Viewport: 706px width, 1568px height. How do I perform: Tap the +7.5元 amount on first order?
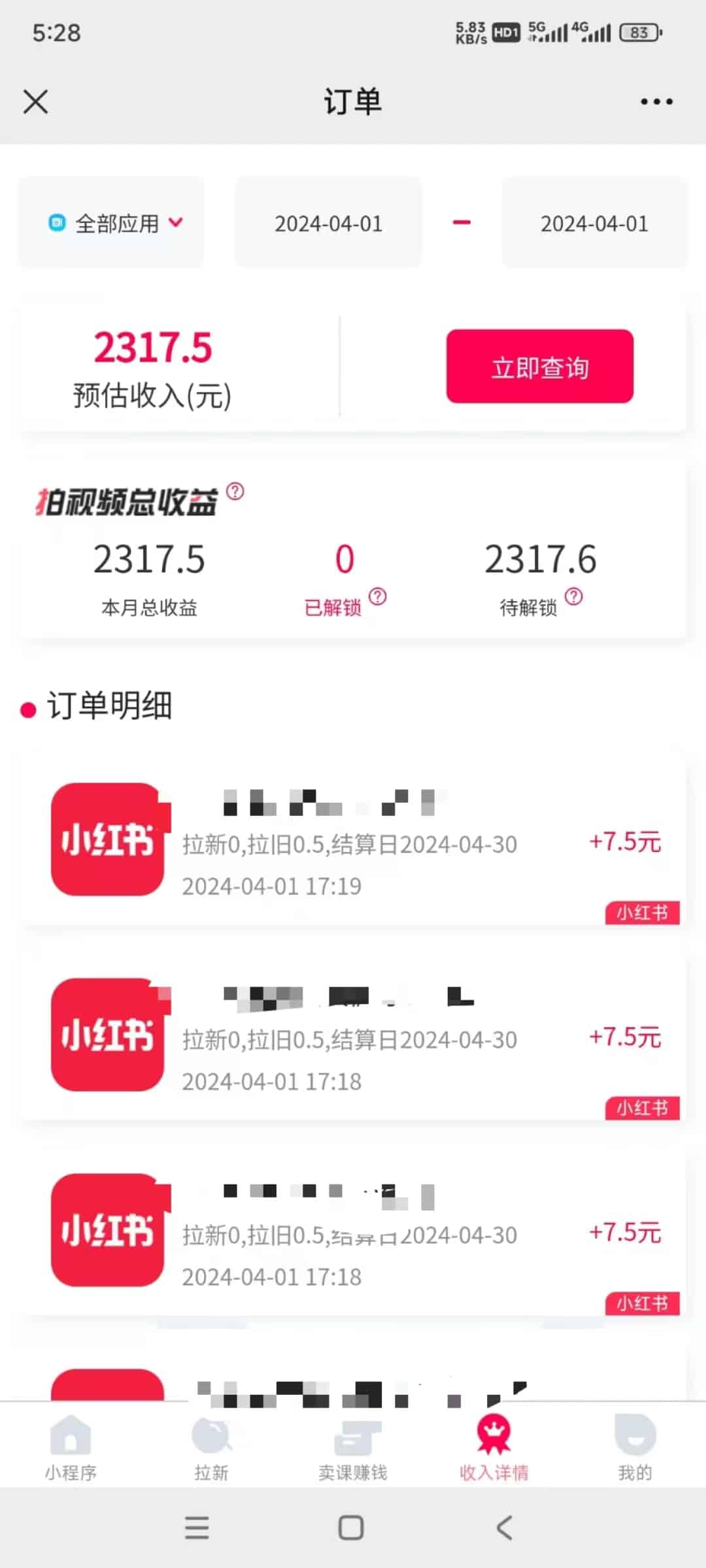pyautogui.click(x=625, y=843)
